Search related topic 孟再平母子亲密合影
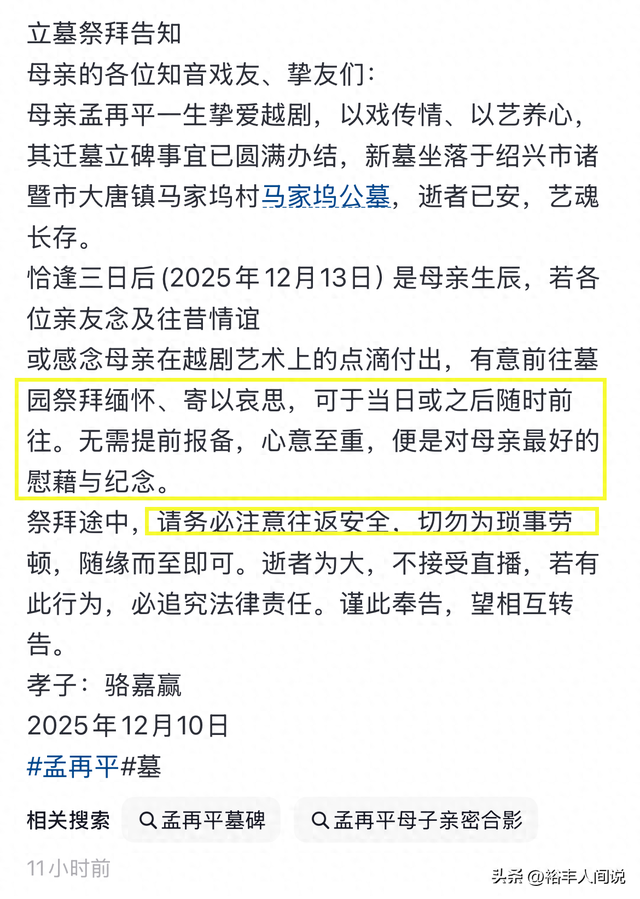Viewport: 640px width, 899px height. pyautogui.click(x=416, y=821)
